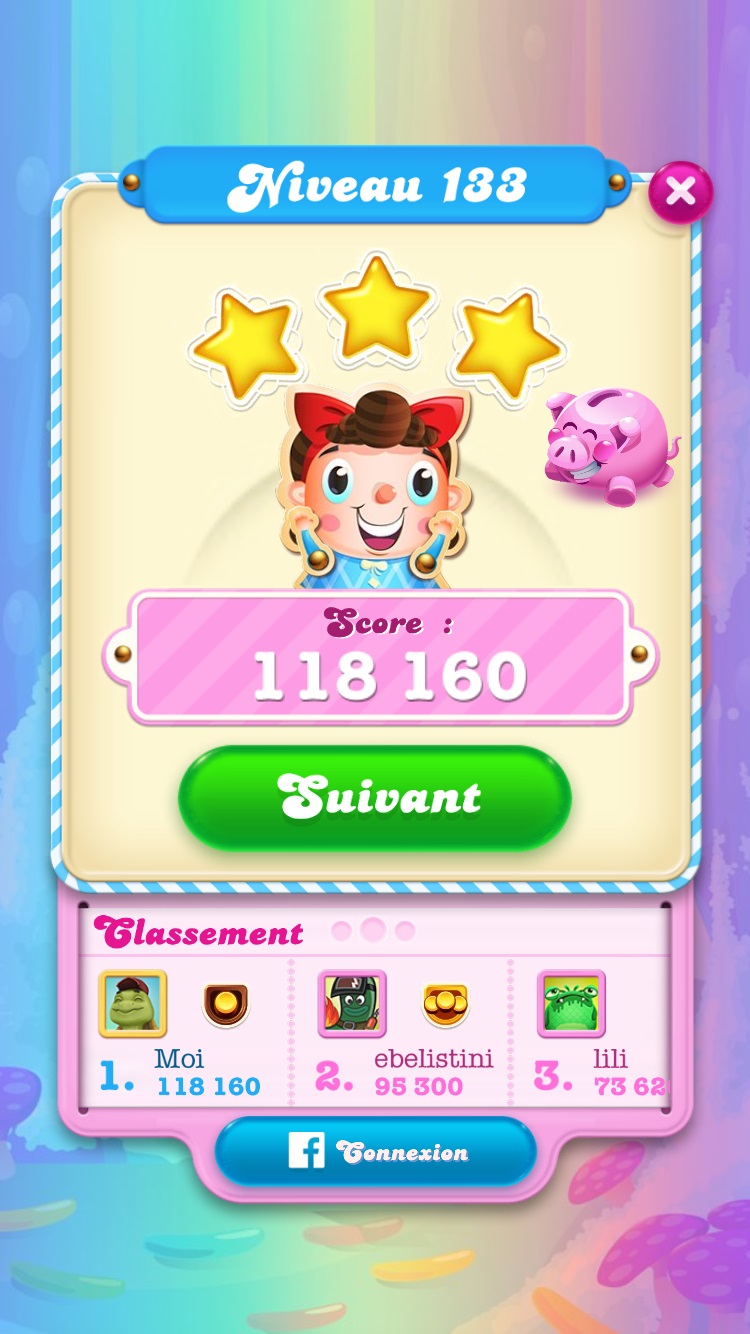The image size is (750, 1334).
Task: Select ebelistini's leaderboard entry
Action: (x=400, y=1035)
